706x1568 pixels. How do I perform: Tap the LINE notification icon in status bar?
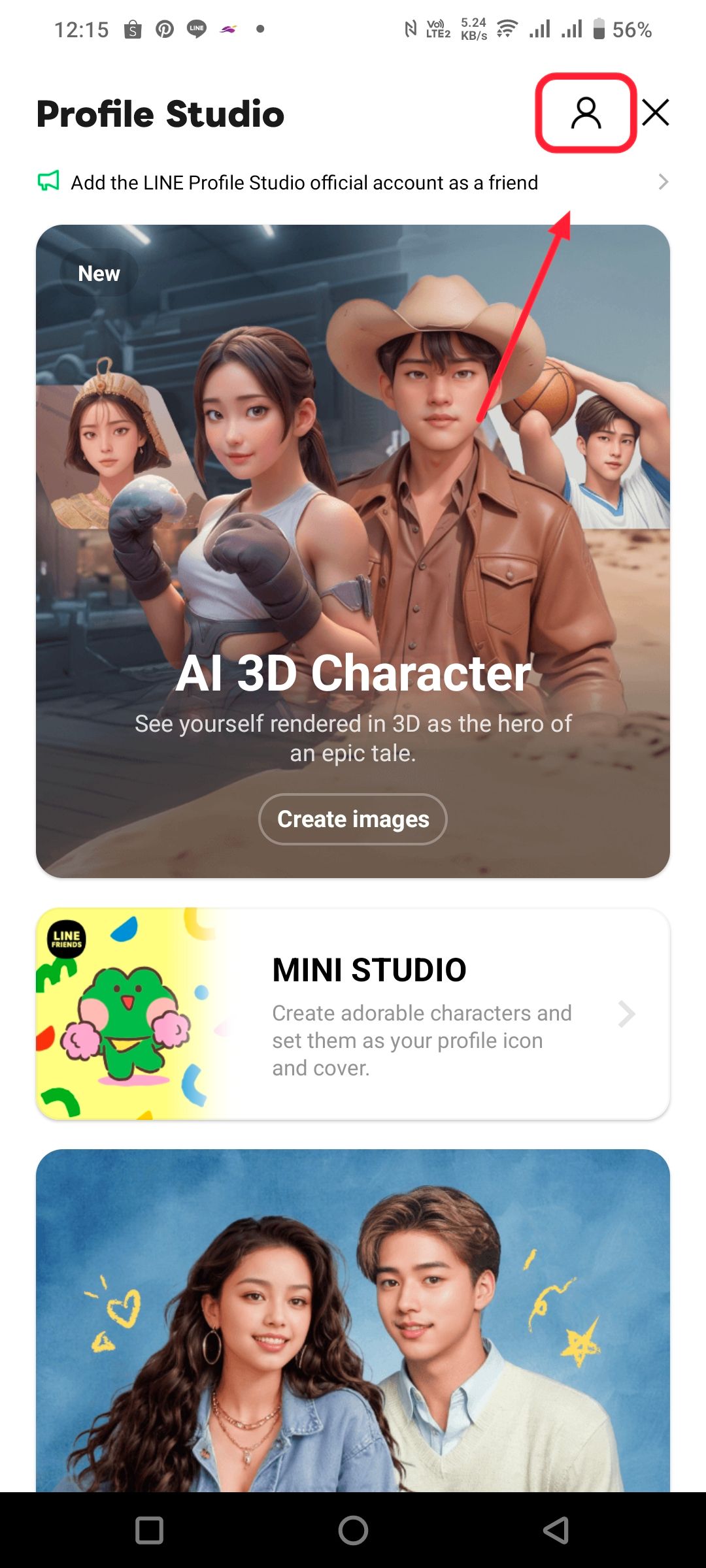(196, 29)
